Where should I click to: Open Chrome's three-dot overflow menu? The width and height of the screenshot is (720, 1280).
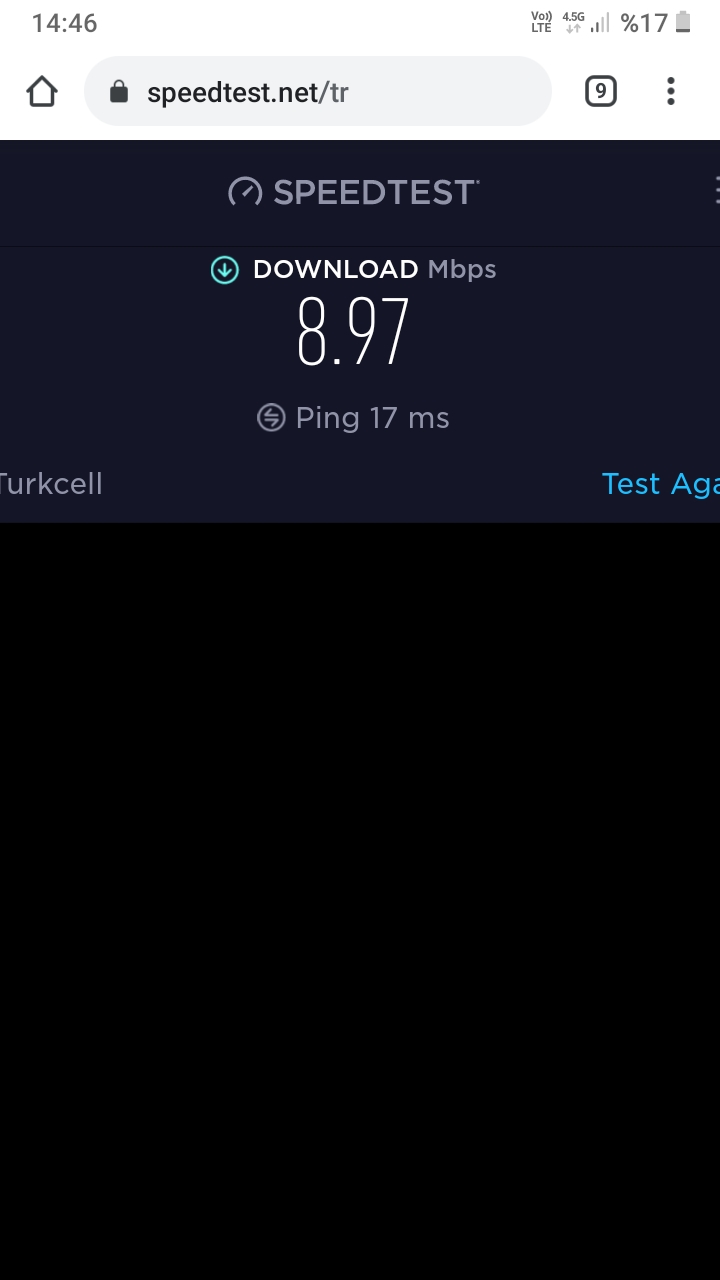[671, 92]
